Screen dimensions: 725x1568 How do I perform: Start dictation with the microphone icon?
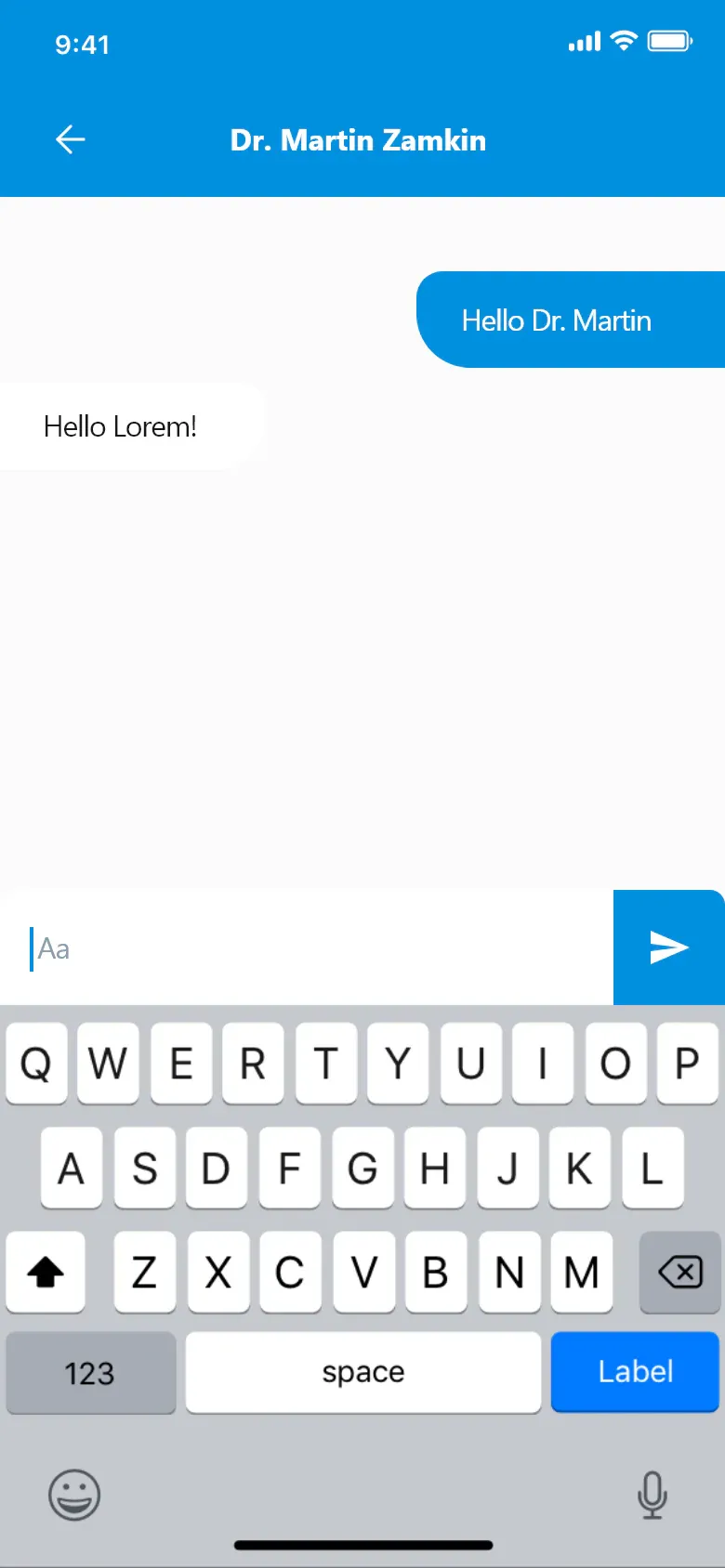[x=652, y=1495]
